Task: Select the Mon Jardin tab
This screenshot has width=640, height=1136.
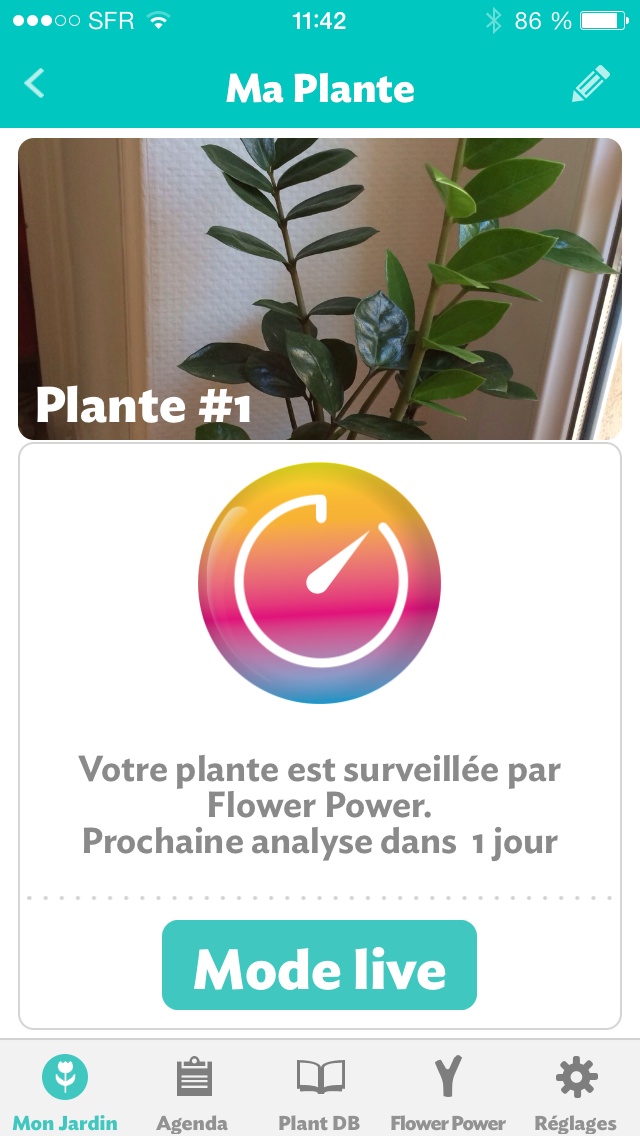Action: point(65,1091)
